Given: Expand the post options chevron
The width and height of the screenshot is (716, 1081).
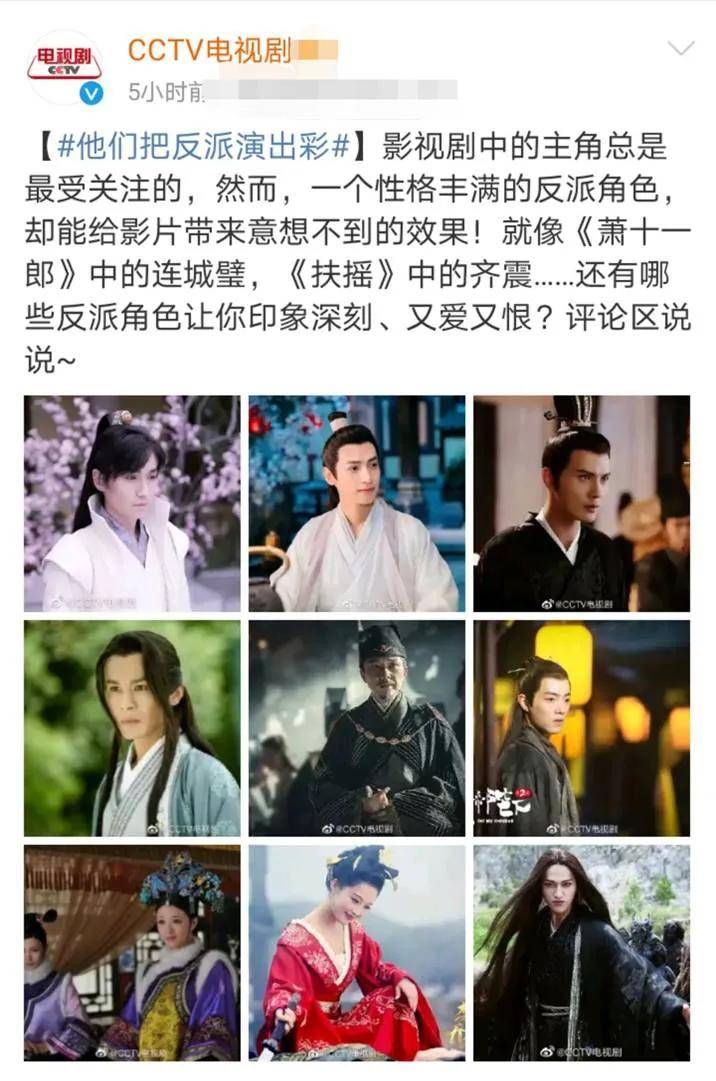Looking at the screenshot, I should (680, 48).
